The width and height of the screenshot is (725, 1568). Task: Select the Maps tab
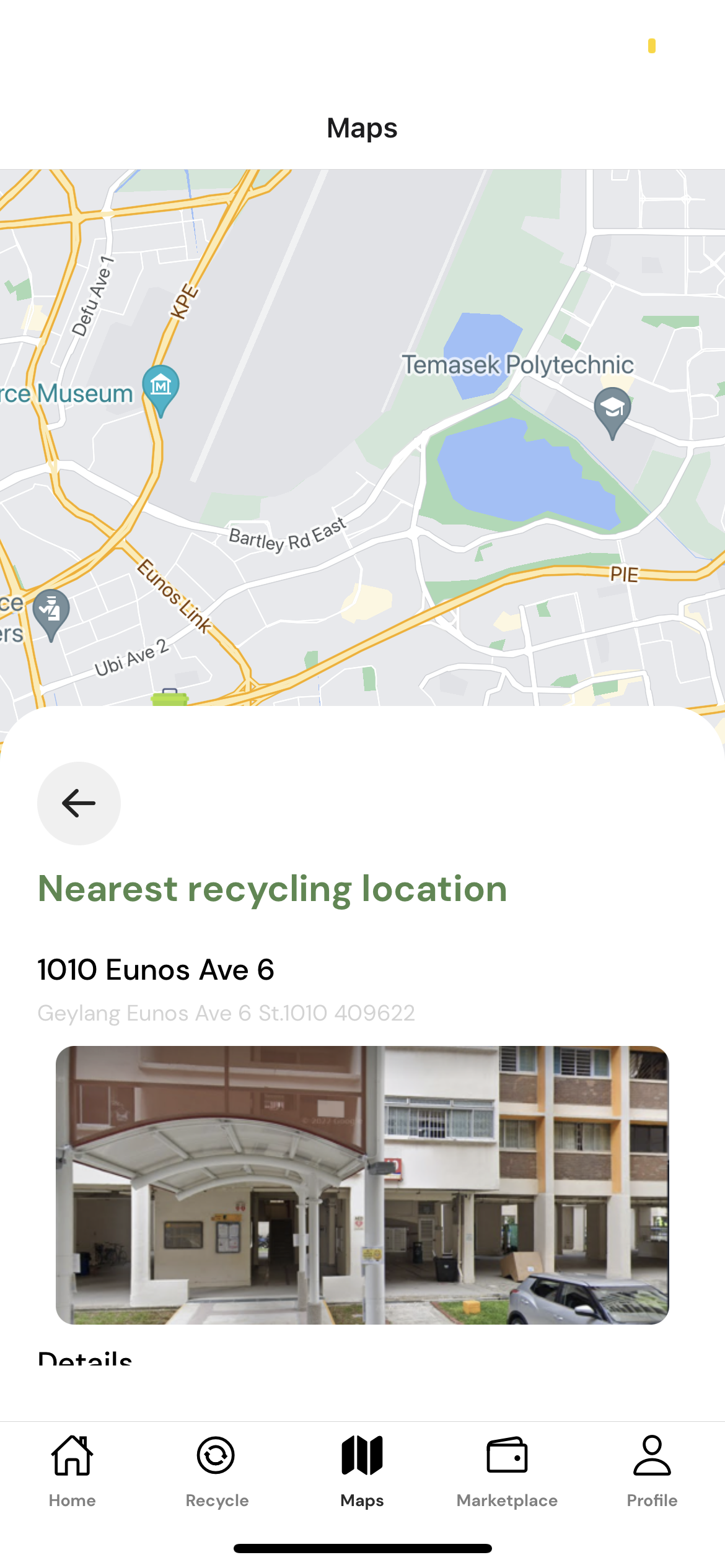362,1471
